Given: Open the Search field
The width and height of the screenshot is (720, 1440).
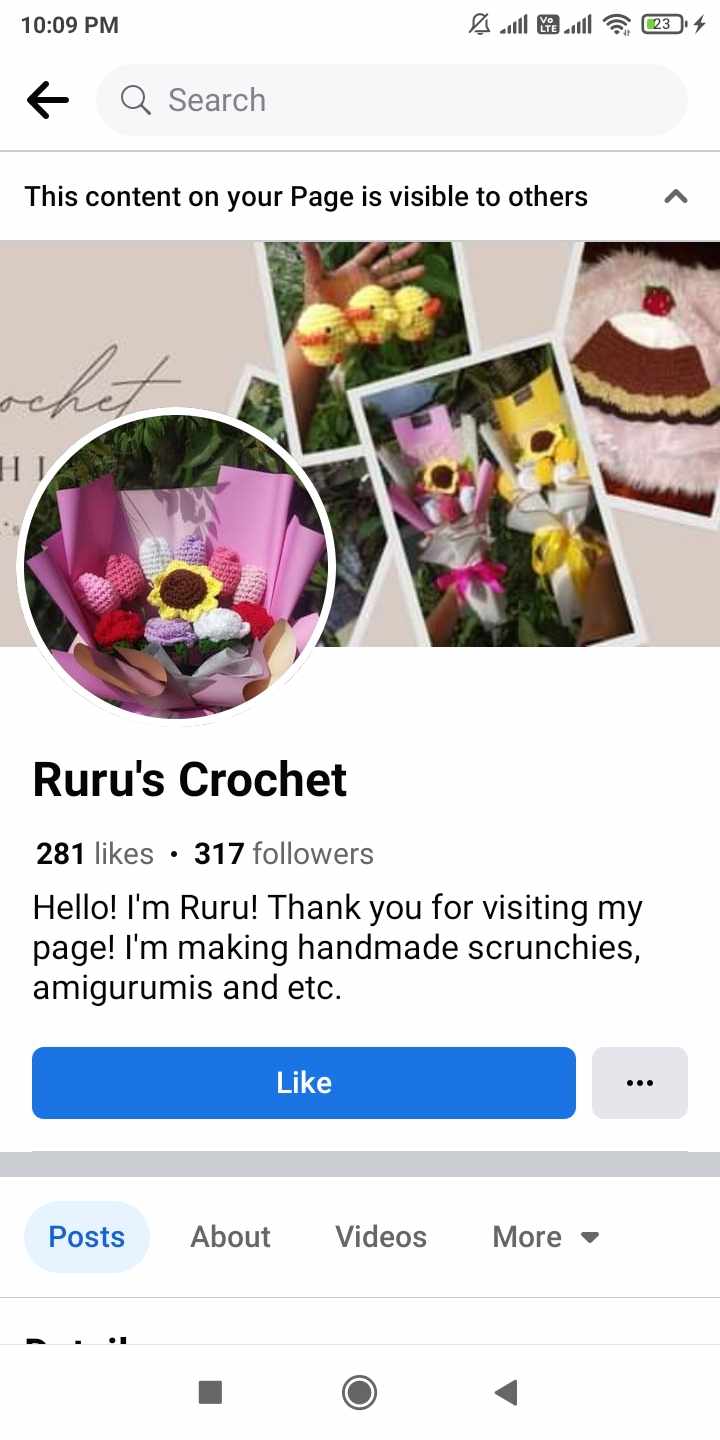Looking at the screenshot, I should pyautogui.click(x=392, y=100).
